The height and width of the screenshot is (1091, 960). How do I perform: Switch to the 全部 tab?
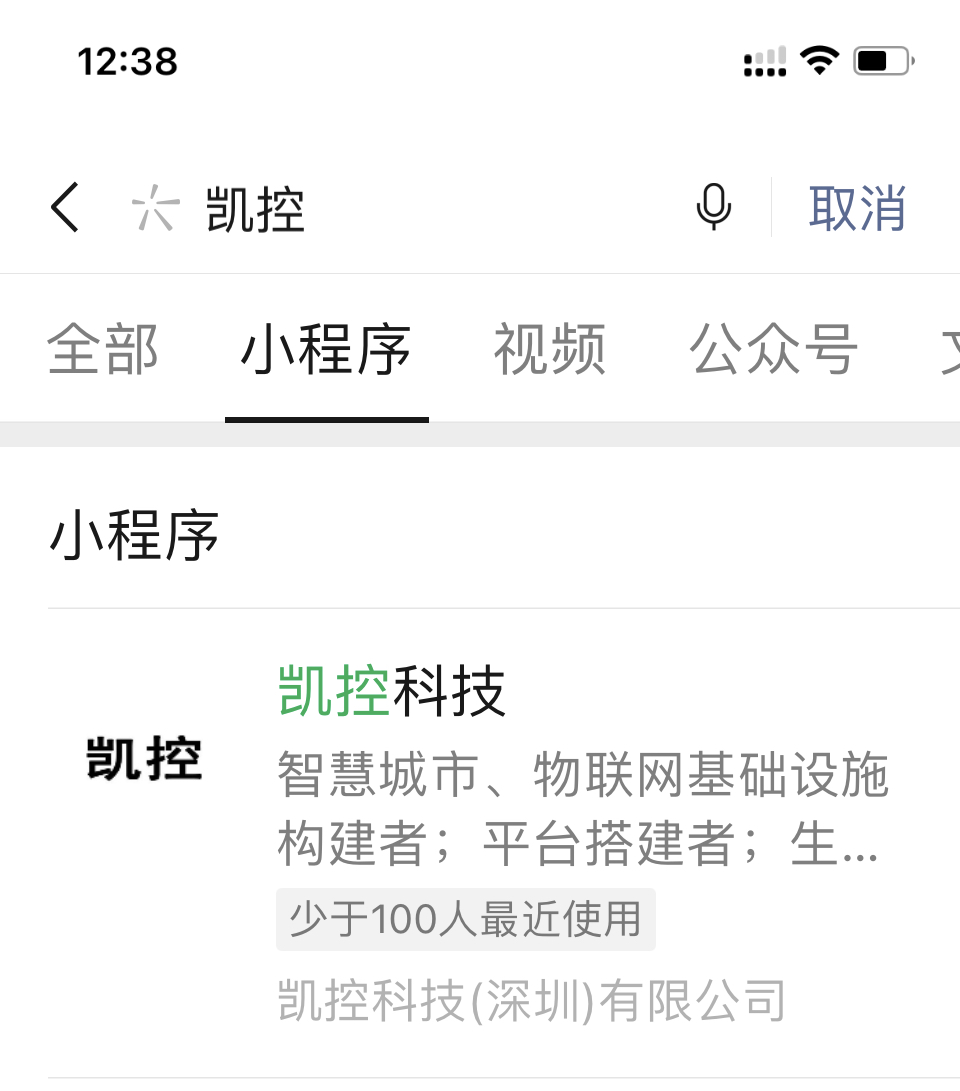click(x=103, y=350)
